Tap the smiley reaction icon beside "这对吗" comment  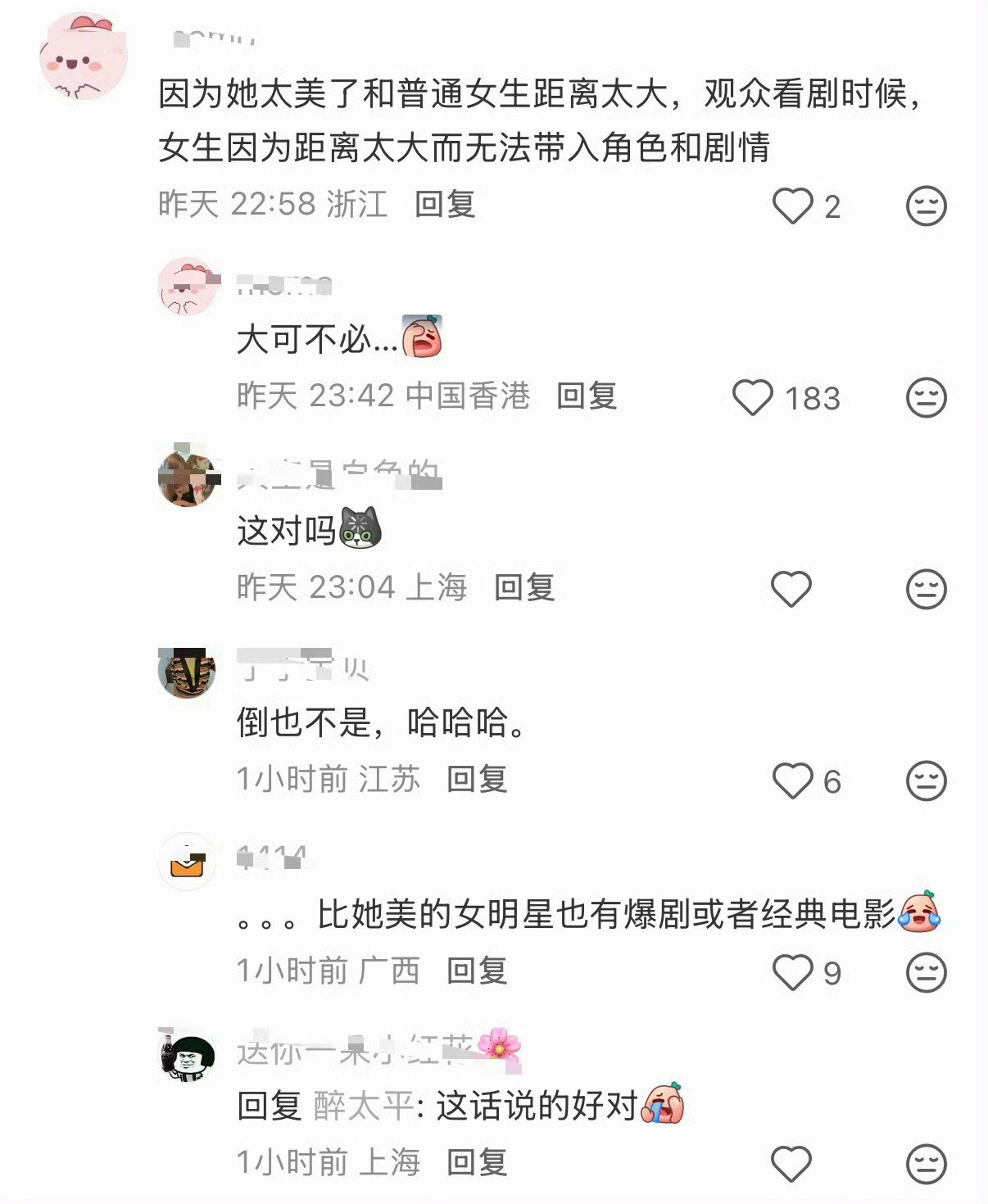pyautogui.click(x=924, y=588)
